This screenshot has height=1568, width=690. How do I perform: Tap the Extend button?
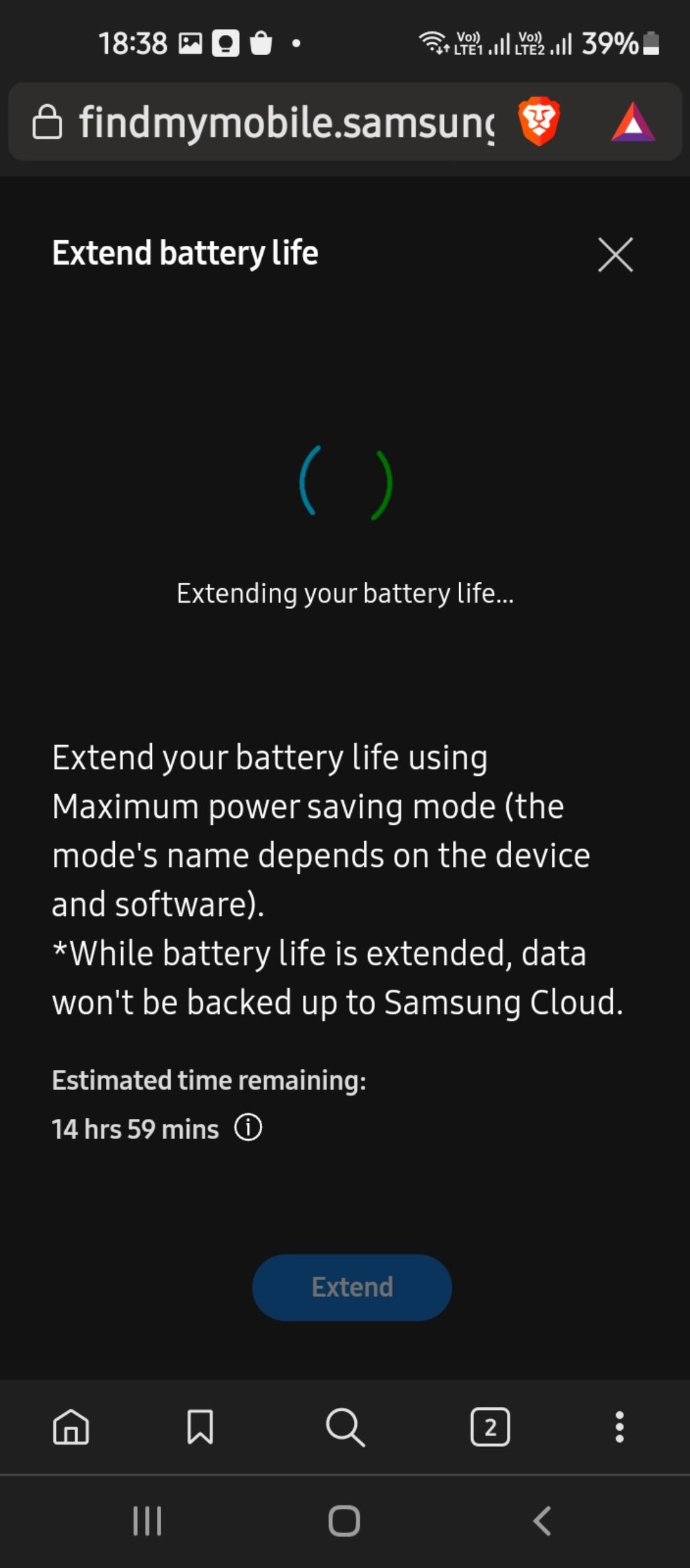tap(352, 1287)
